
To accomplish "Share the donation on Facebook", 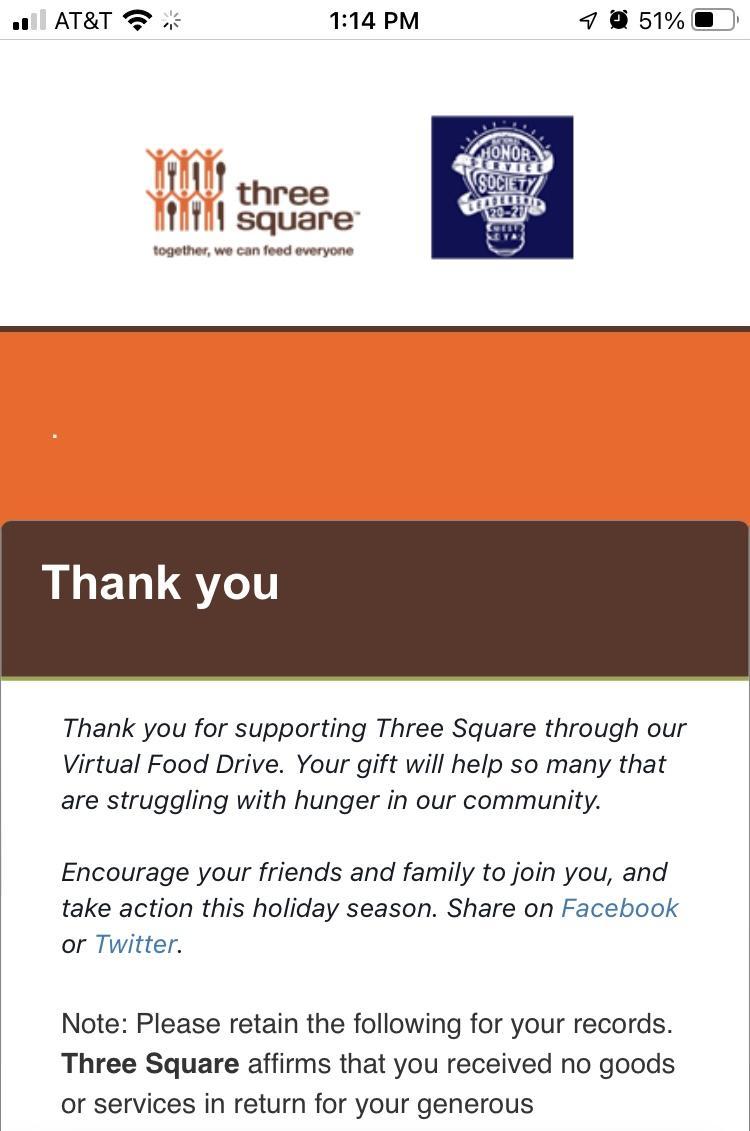I will click(619, 908).
